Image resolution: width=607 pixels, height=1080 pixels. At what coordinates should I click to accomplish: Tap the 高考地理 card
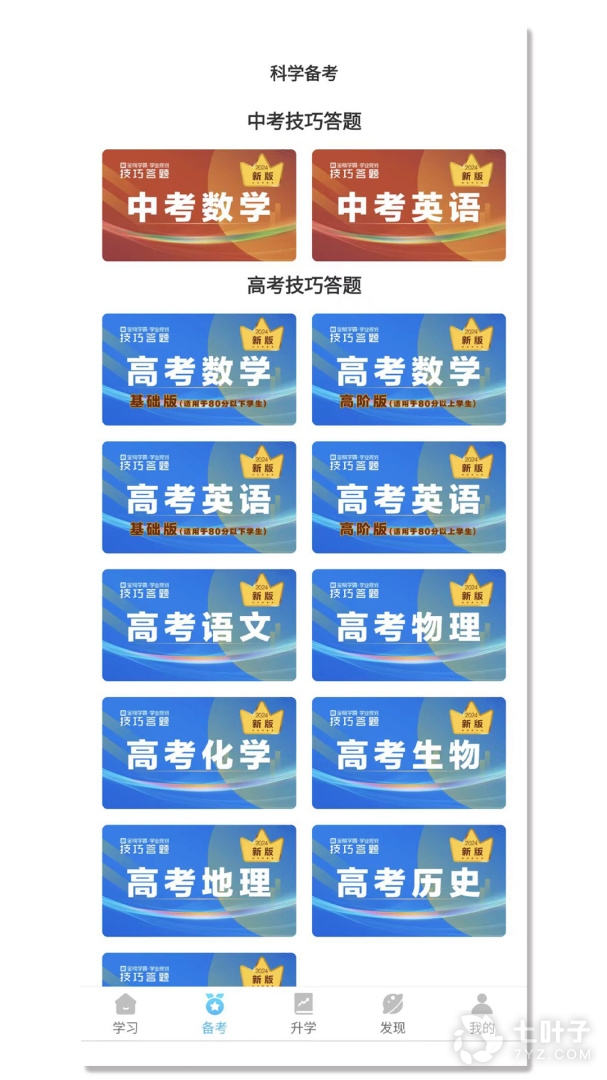click(x=199, y=881)
